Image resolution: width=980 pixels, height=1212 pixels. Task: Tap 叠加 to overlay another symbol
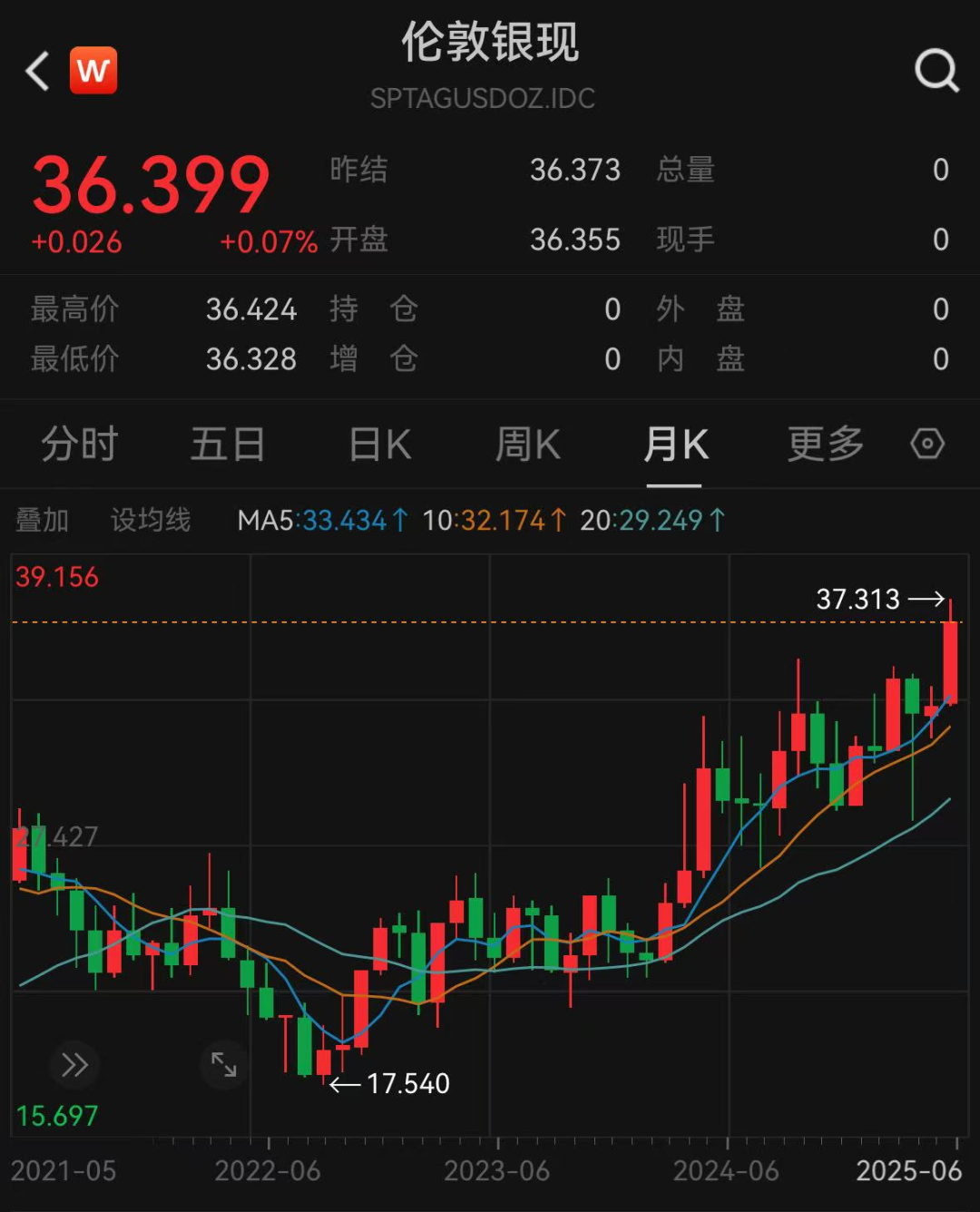coord(43,520)
